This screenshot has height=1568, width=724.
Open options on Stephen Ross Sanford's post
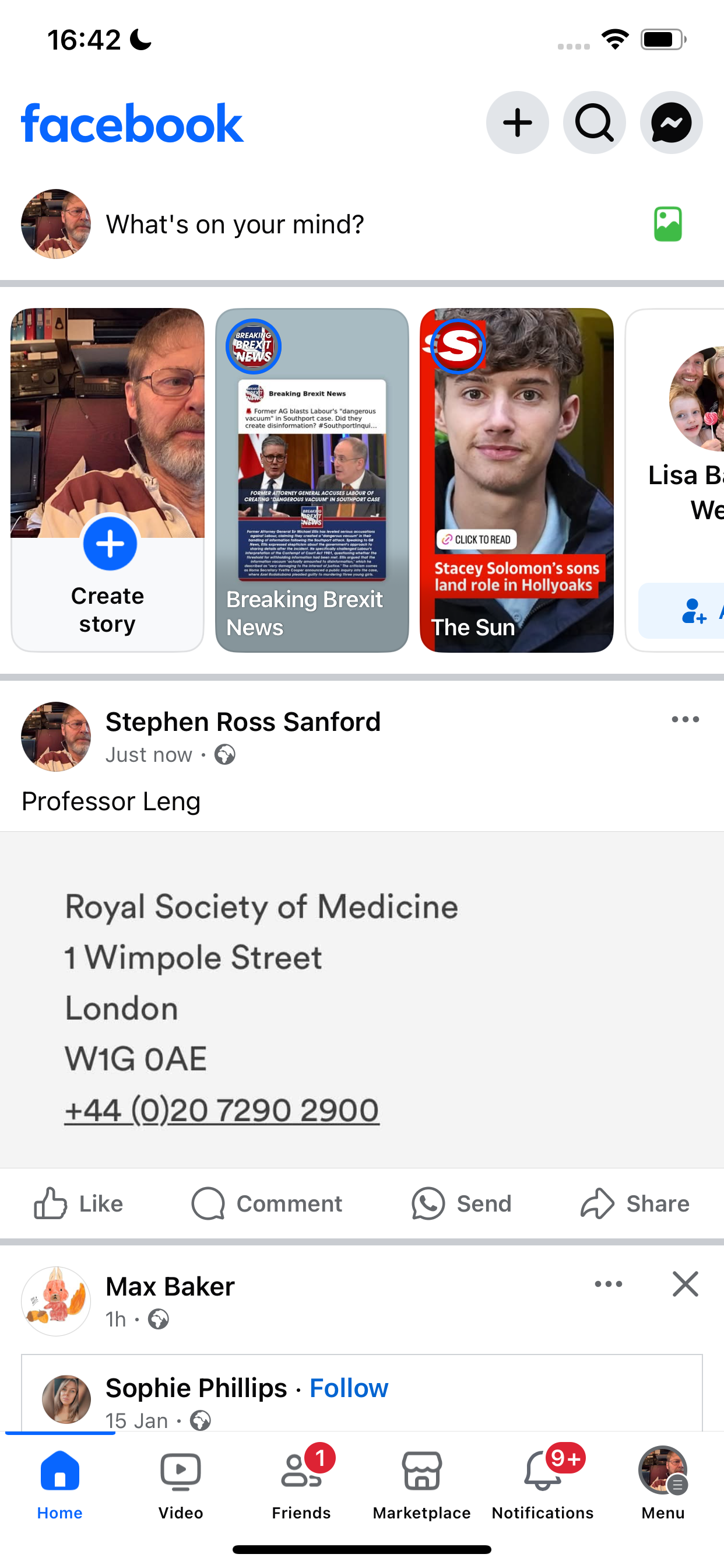[685, 719]
